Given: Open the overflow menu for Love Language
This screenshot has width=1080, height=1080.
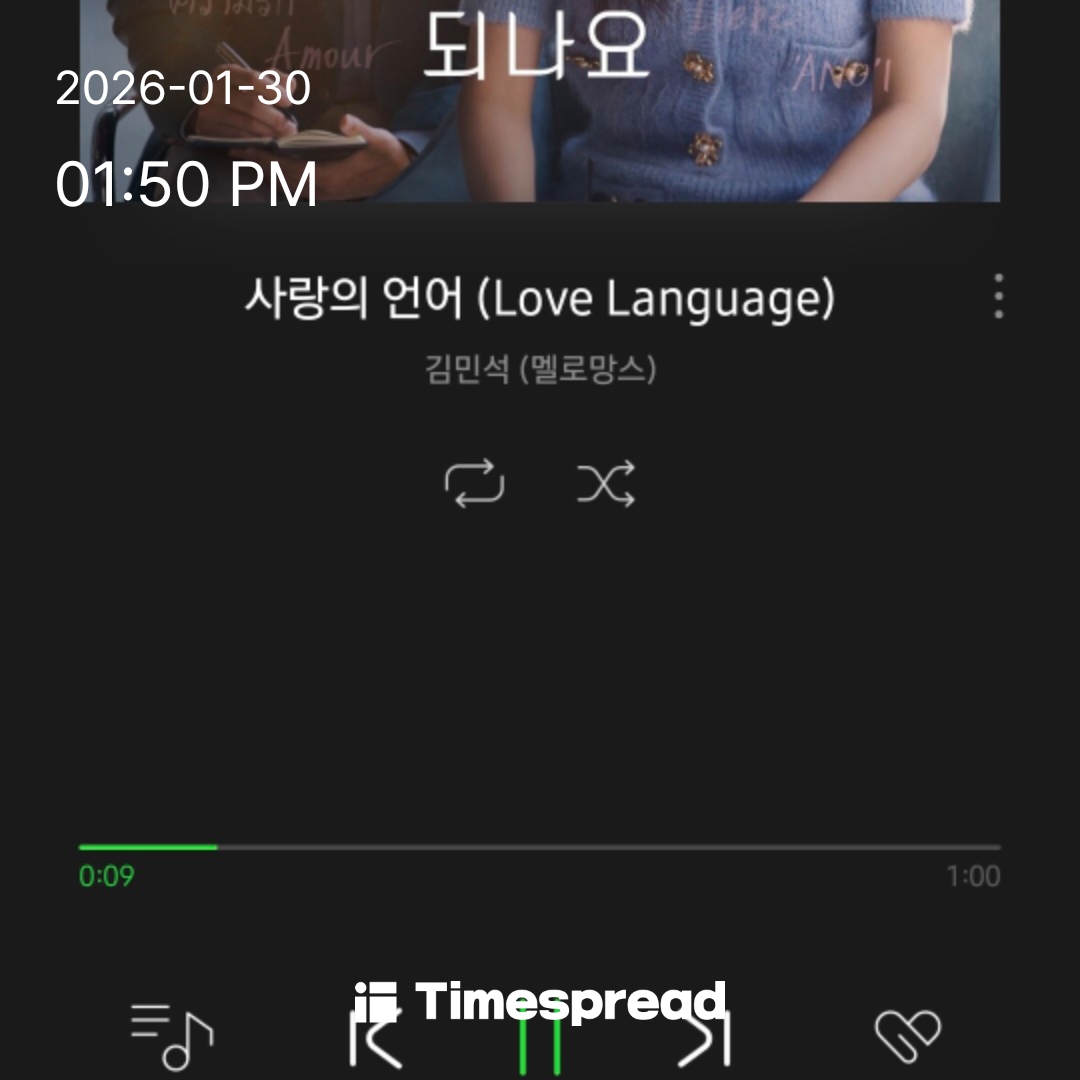Looking at the screenshot, I should pos(998,297).
